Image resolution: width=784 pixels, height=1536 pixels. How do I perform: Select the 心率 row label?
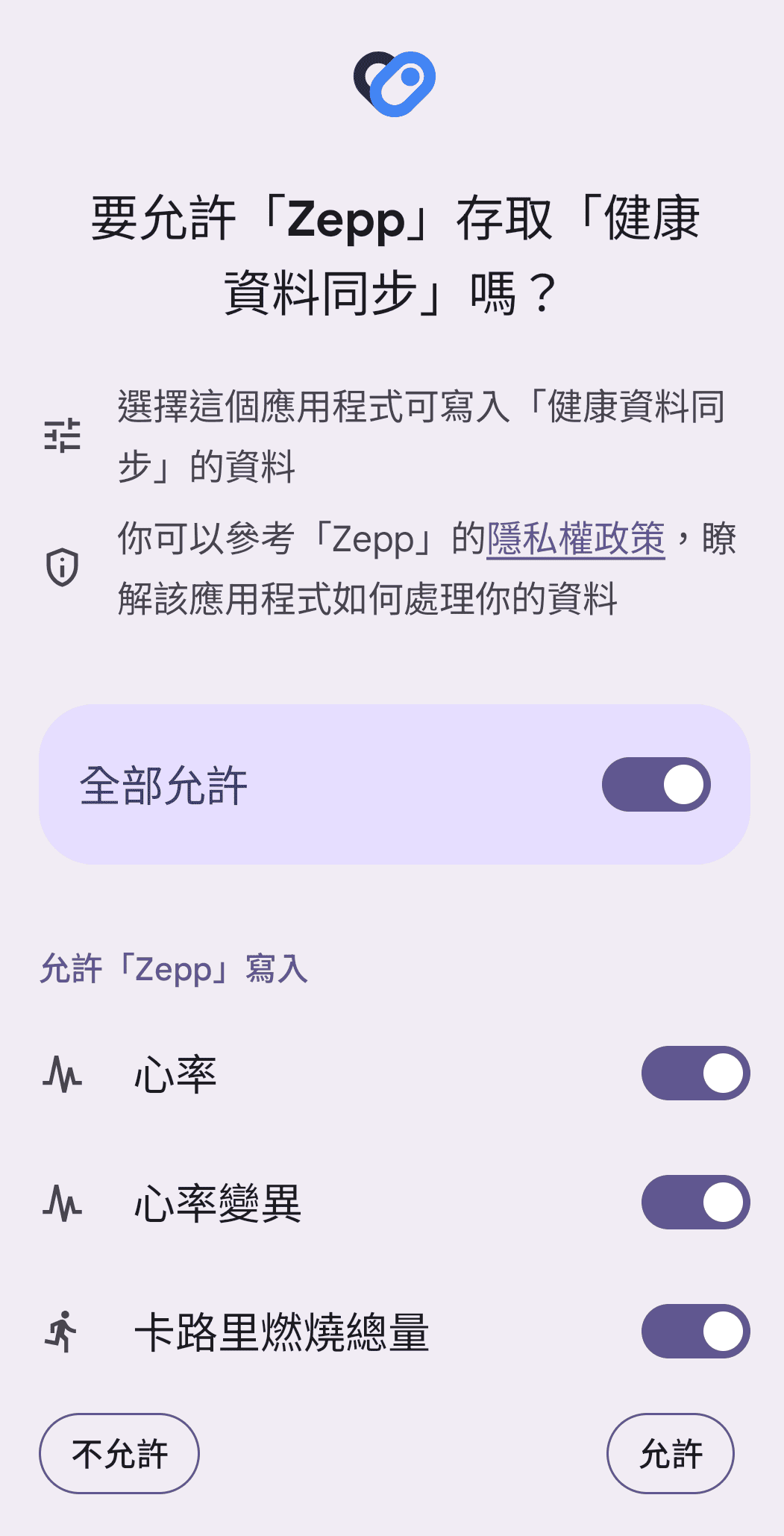tap(176, 1074)
